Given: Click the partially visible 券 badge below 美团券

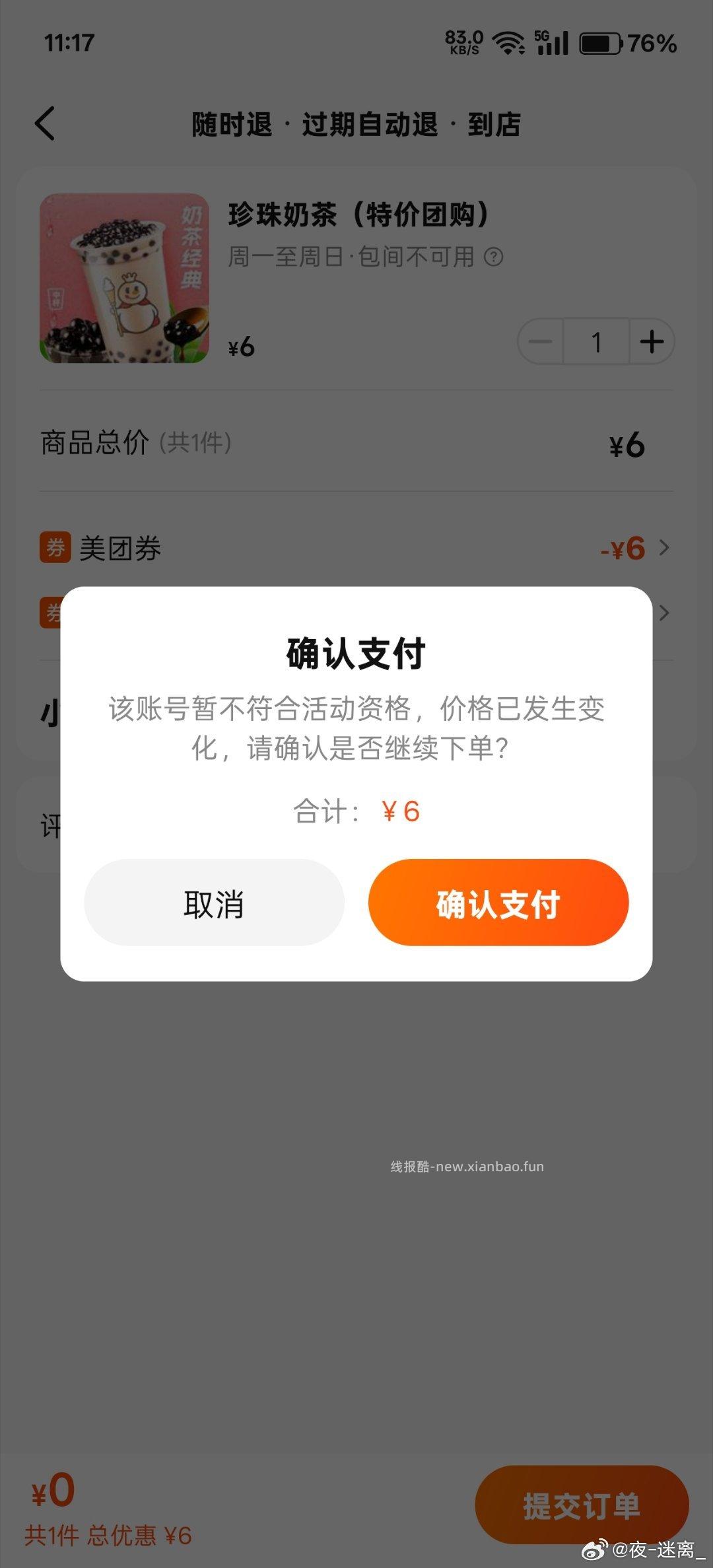Looking at the screenshot, I should (55, 613).
